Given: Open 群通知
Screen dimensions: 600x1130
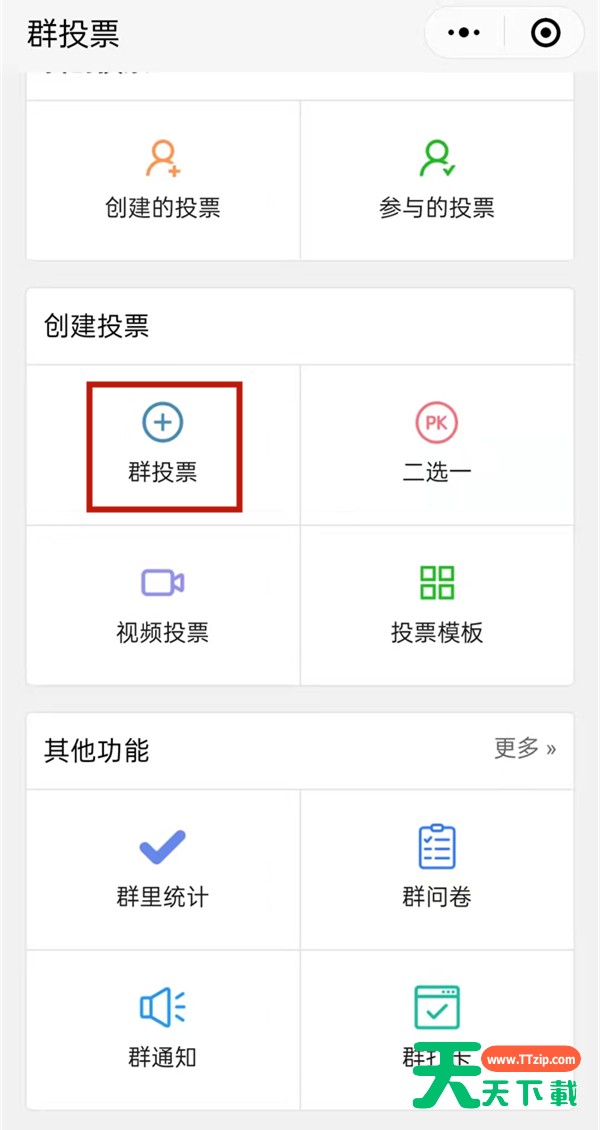Looking at the screenshot, I should tap(163, 1031).
